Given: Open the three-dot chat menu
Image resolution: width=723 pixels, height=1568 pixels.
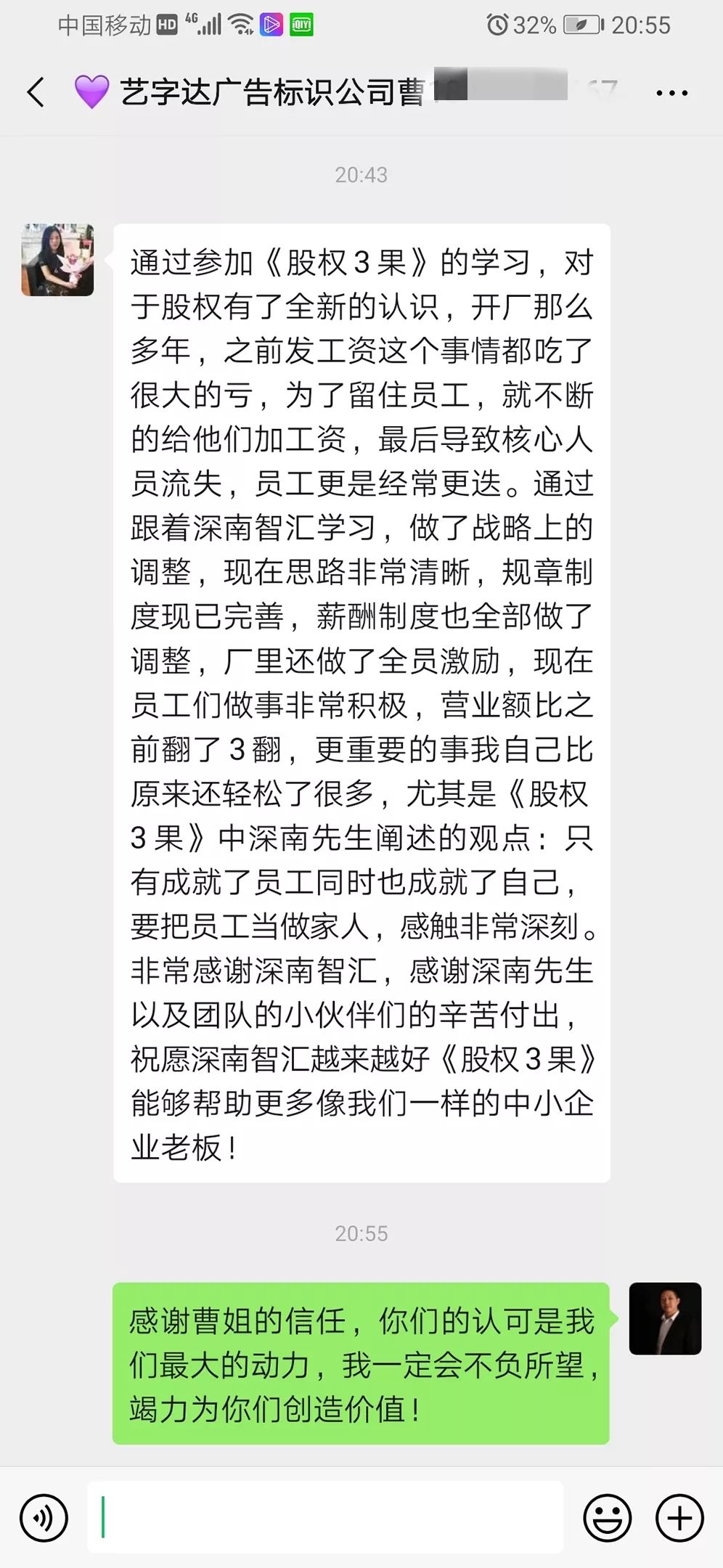Looking at the screenshot, I should [x=671, y=93].
